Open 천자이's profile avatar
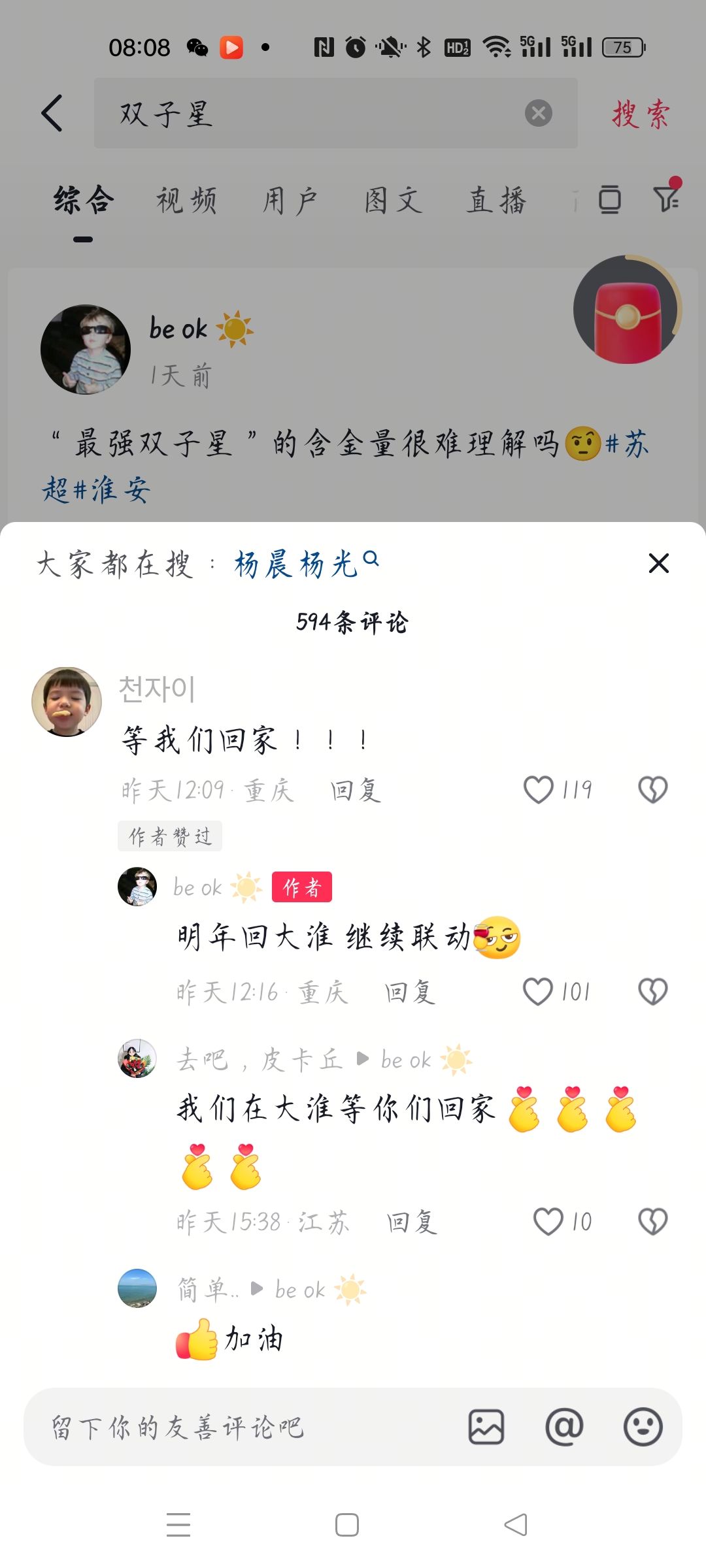This screenshot has height=1568, width=706. pos(67,702)
